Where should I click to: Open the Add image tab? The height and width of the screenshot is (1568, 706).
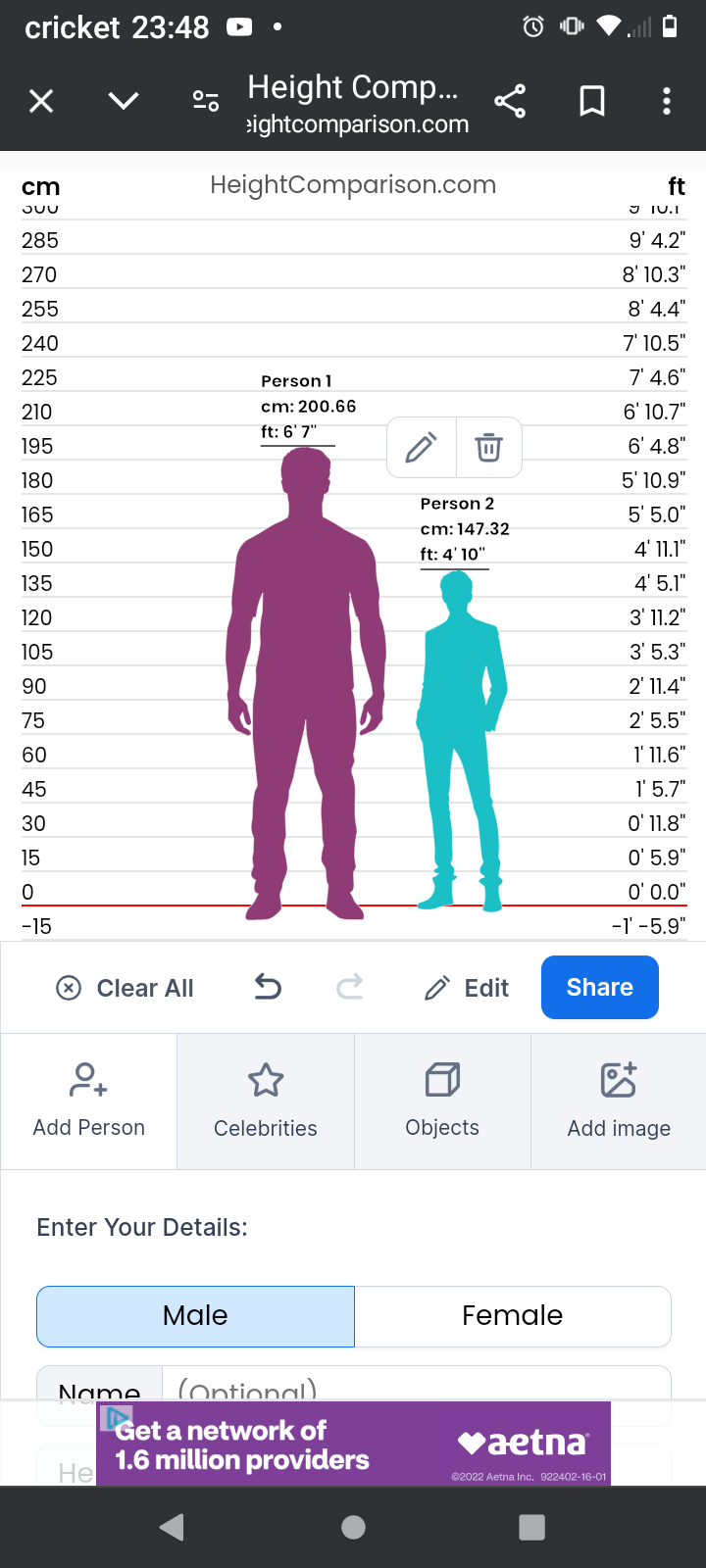click(619, 1101)
